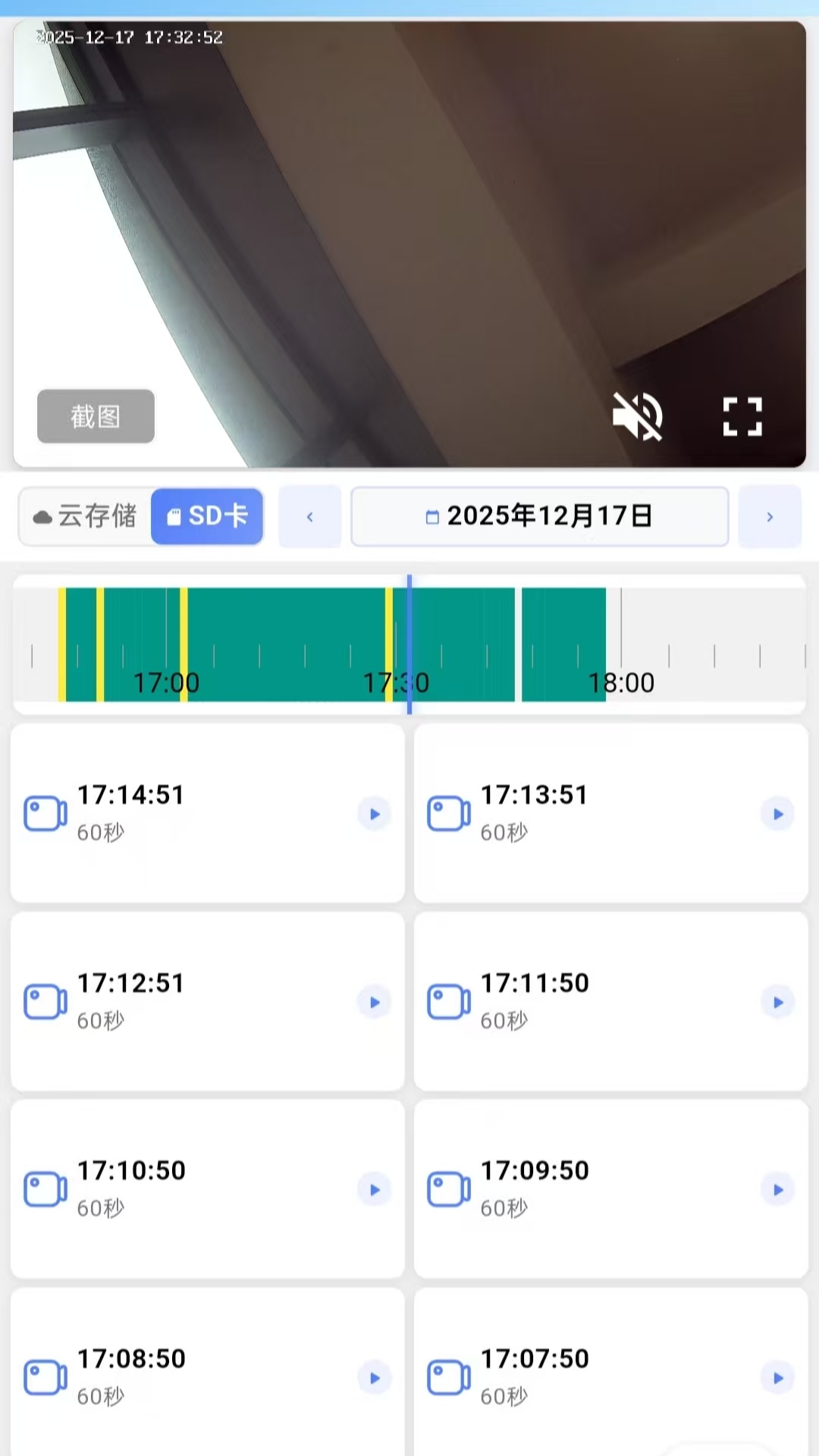Click the yellow event marker near 17:30 on timeline
The width and height of the screenshot is (819, 1456).
[389, 643]
